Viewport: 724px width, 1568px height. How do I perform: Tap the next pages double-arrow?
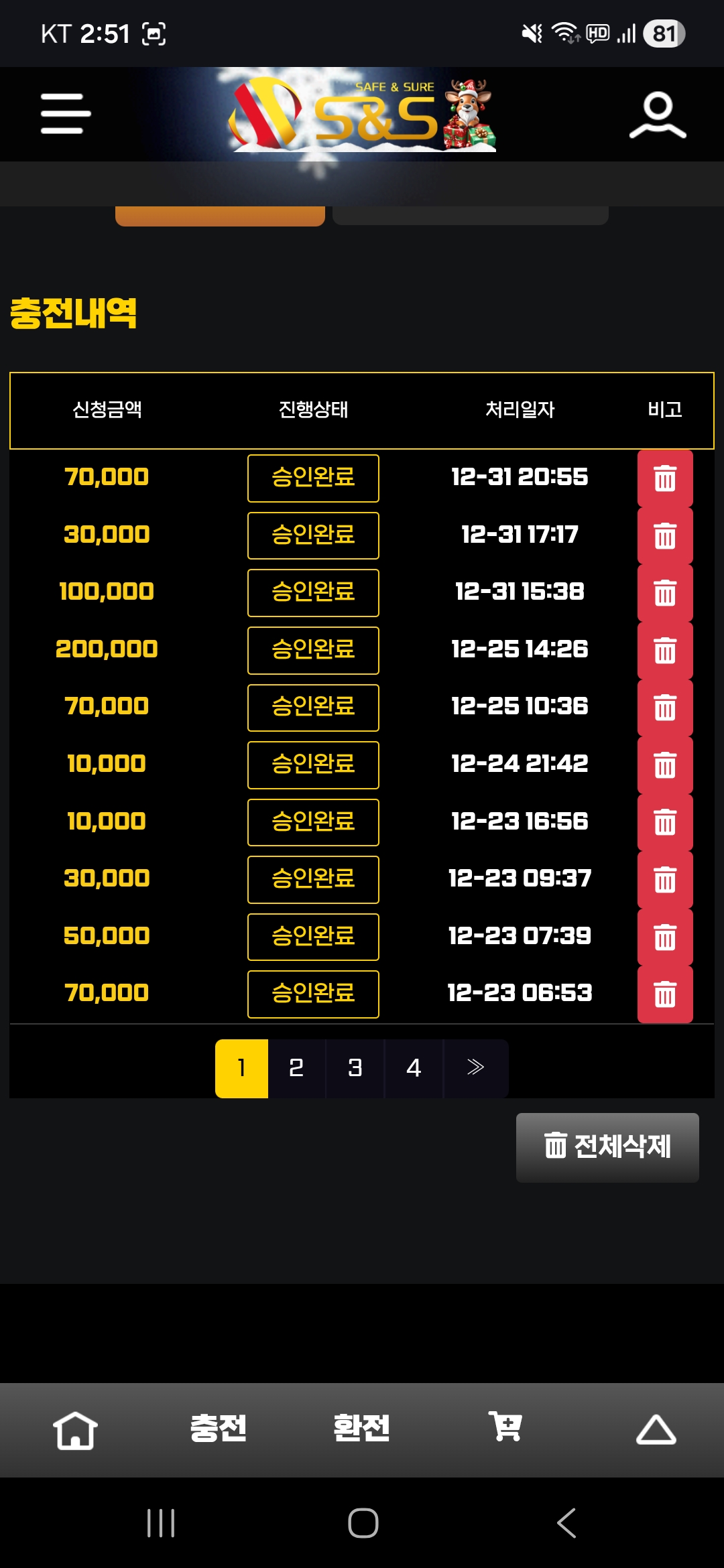475,1068
